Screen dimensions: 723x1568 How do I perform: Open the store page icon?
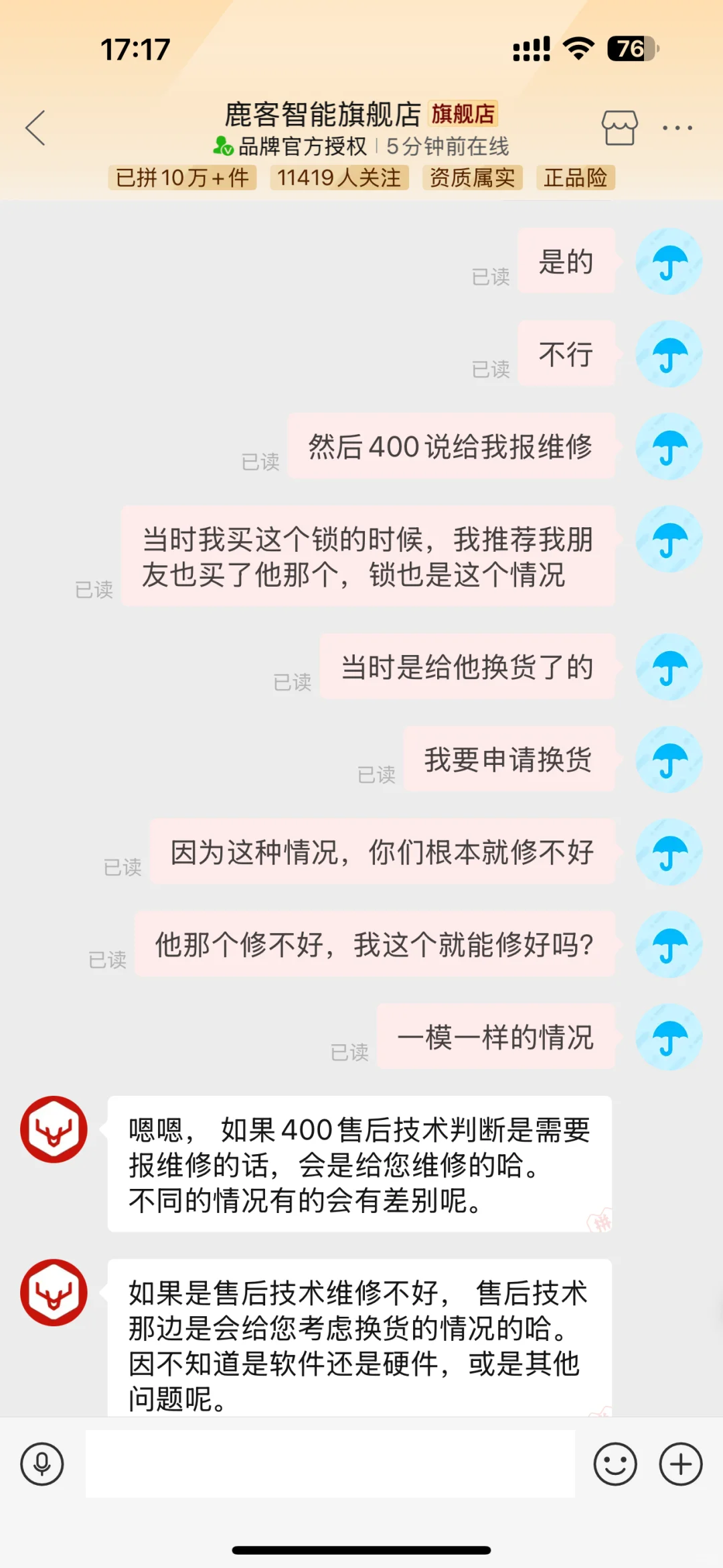tap(619, 127)
